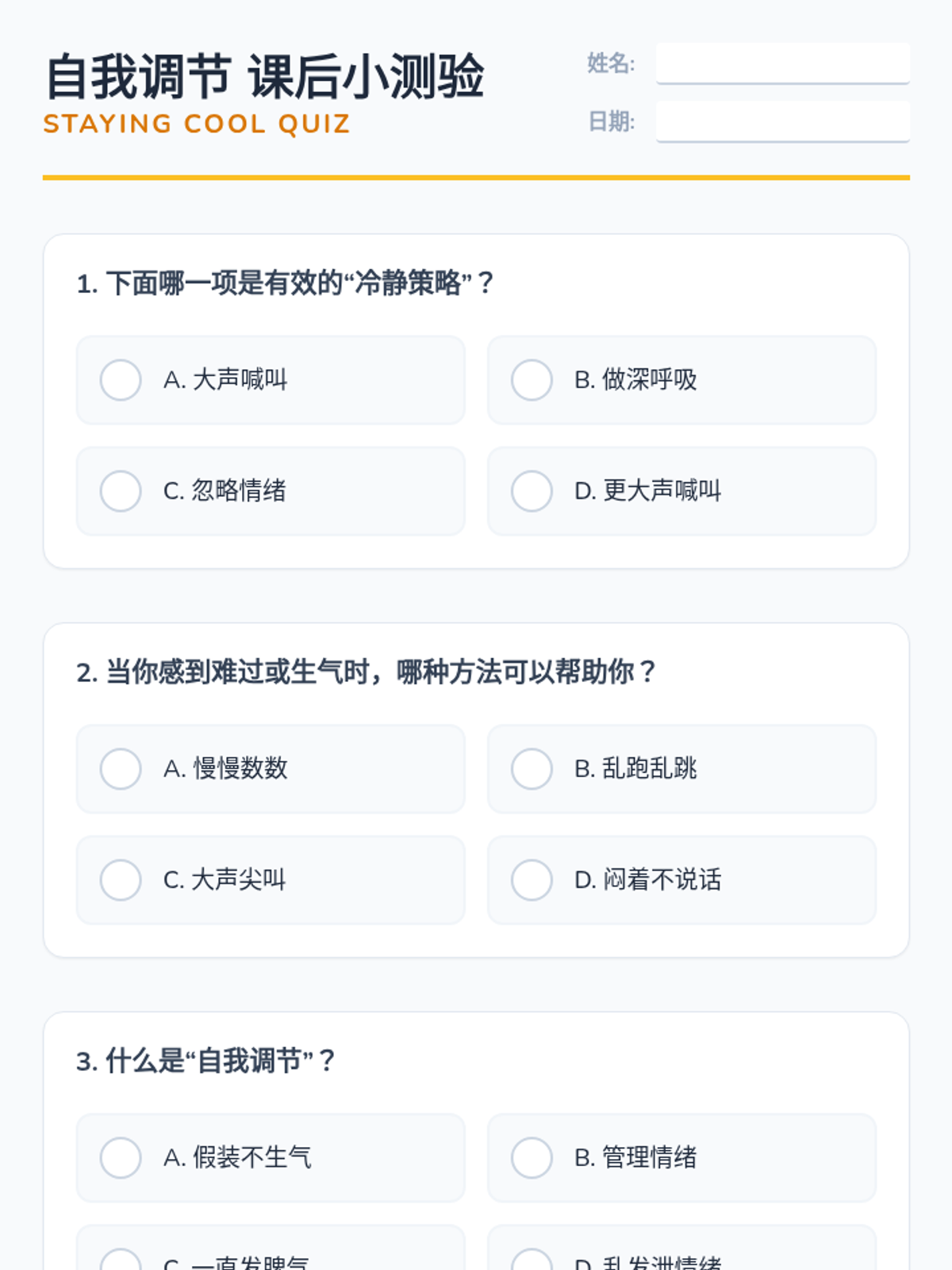
Task: Select option B. 管理情绪
Action: point(532,1158)
